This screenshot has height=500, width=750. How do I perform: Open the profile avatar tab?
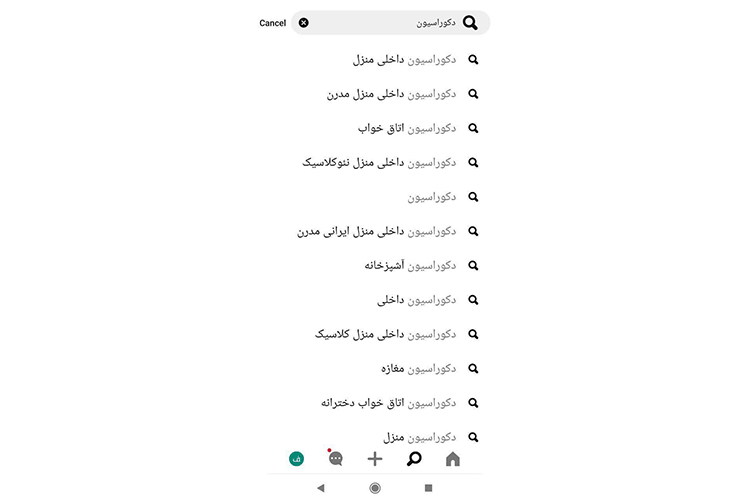tap(296, 459)
